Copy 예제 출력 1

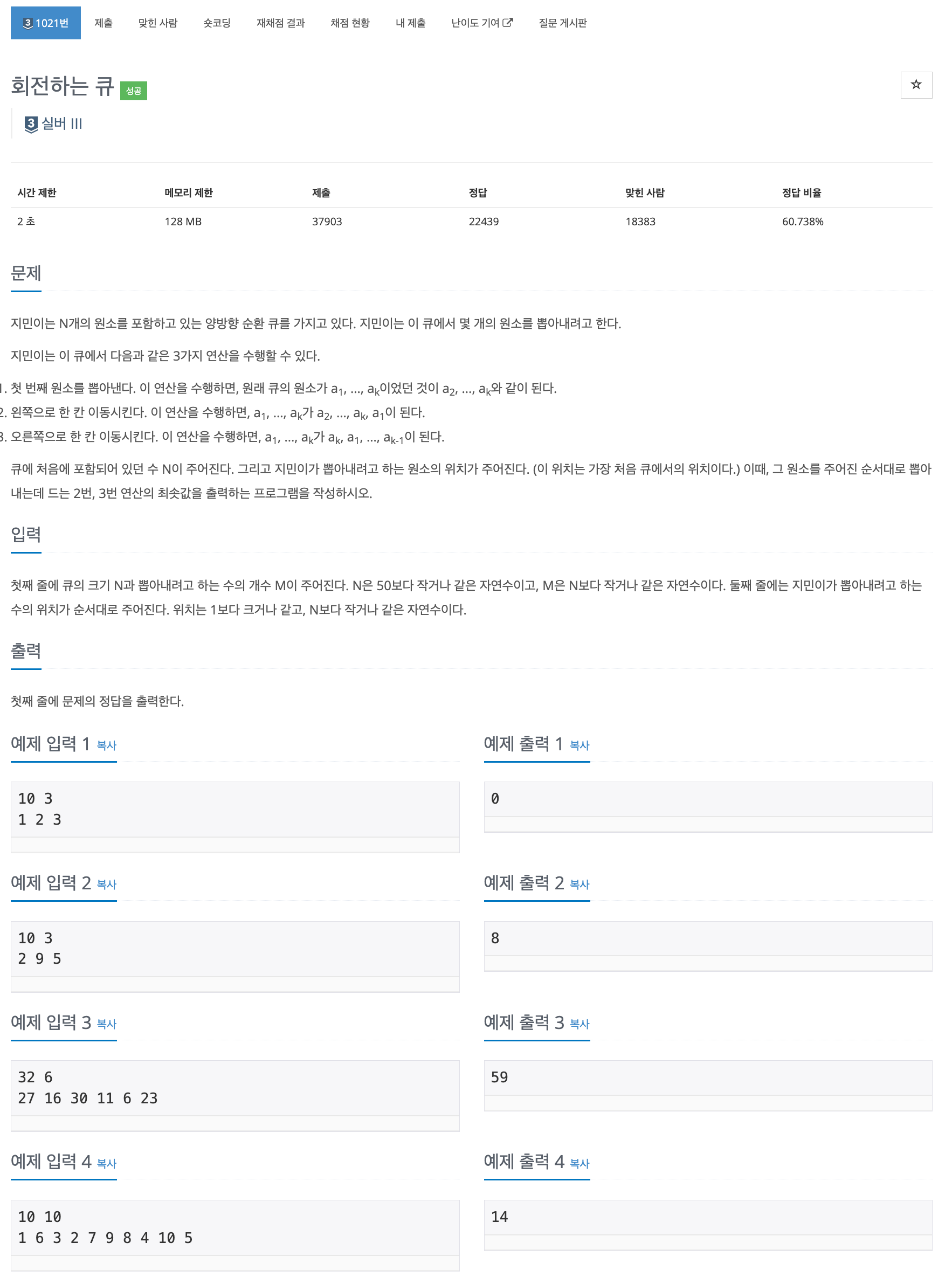pos(579,745)
